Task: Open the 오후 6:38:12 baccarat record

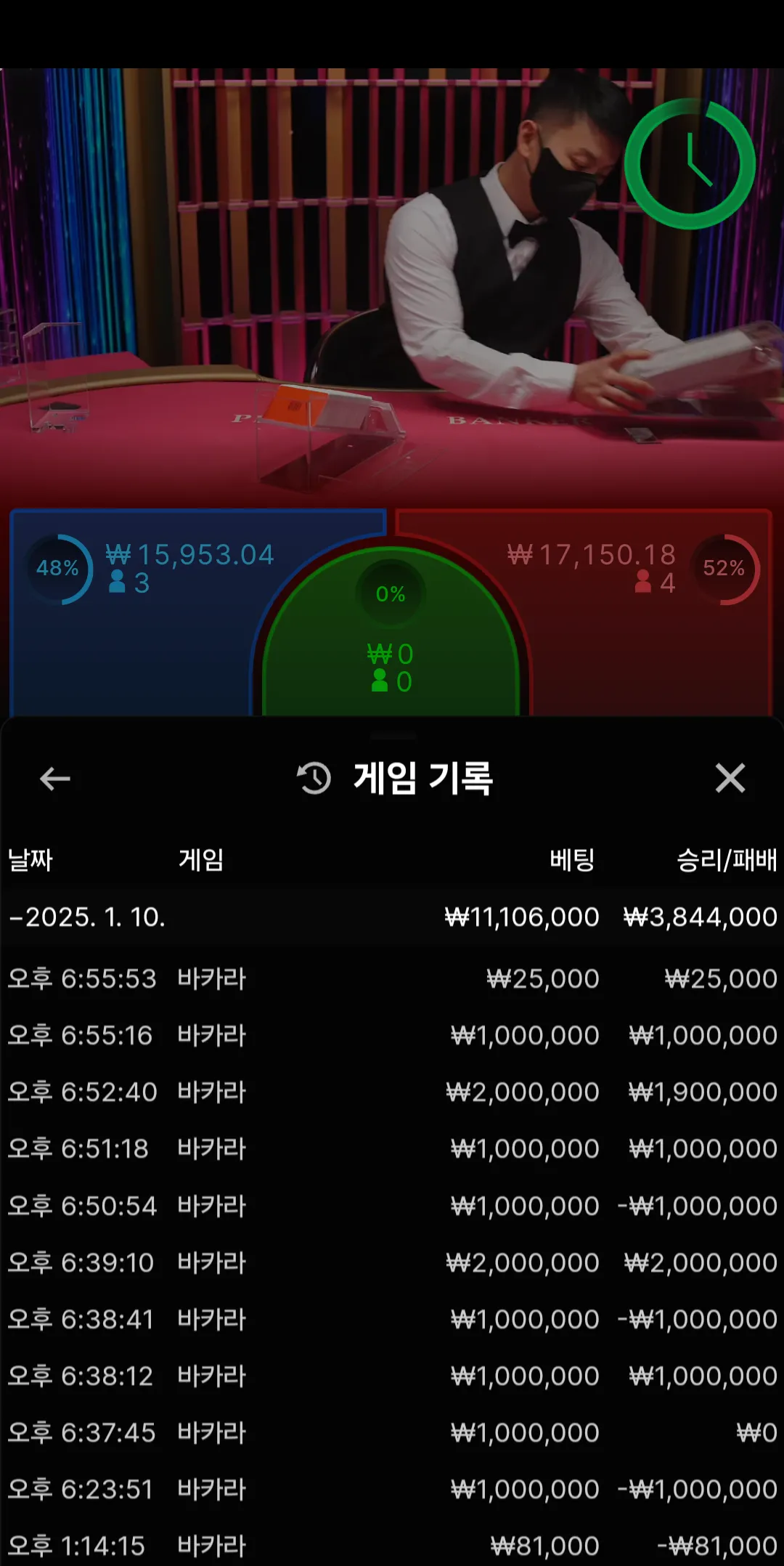Action: click(392, 1376)
